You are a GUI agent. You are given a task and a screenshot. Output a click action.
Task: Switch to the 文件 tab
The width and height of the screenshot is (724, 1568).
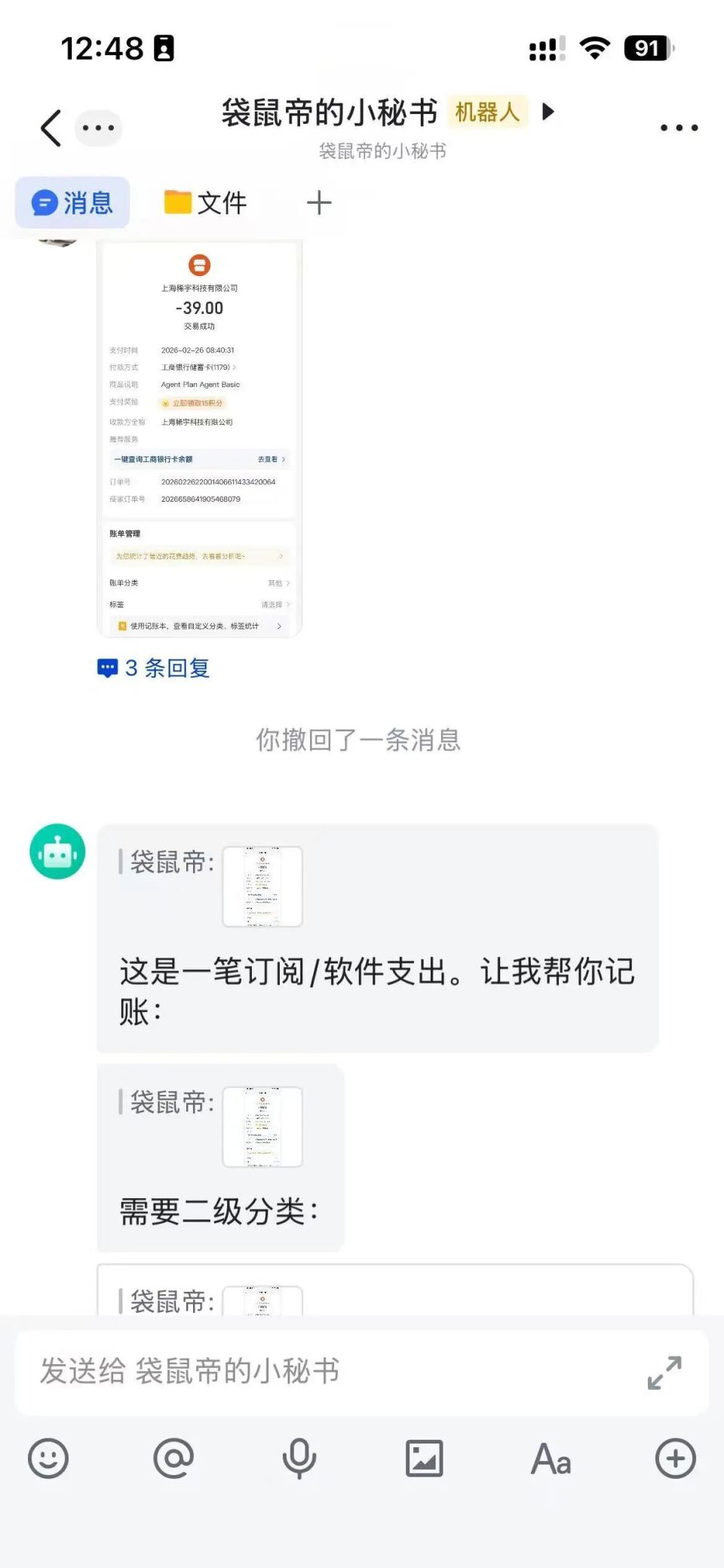point(204,202)
